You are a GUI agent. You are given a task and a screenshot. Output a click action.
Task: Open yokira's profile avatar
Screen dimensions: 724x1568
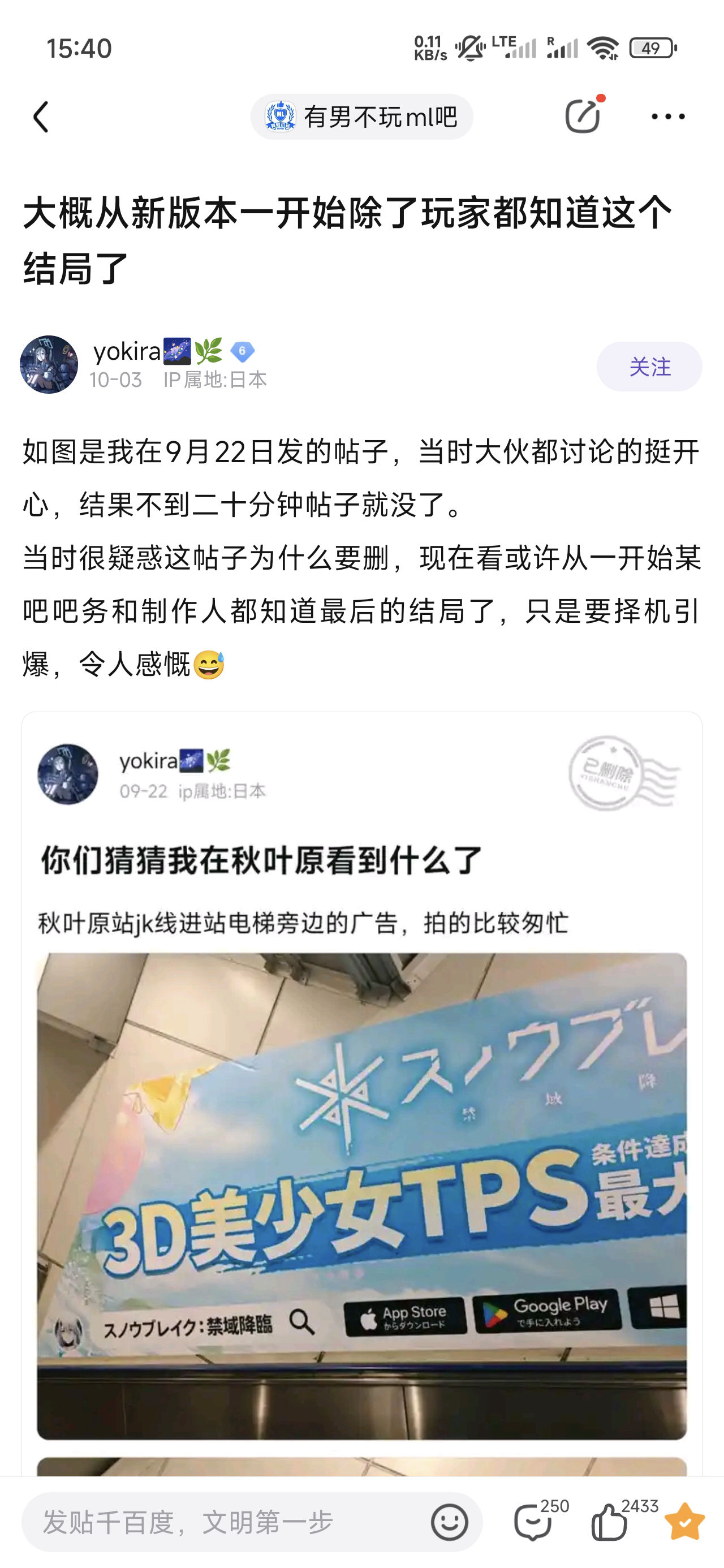click(x=49, y=365)
